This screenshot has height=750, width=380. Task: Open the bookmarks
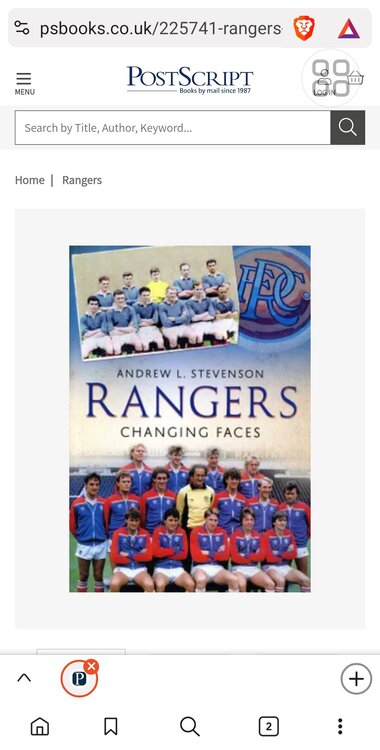click(x=111, y=727)
